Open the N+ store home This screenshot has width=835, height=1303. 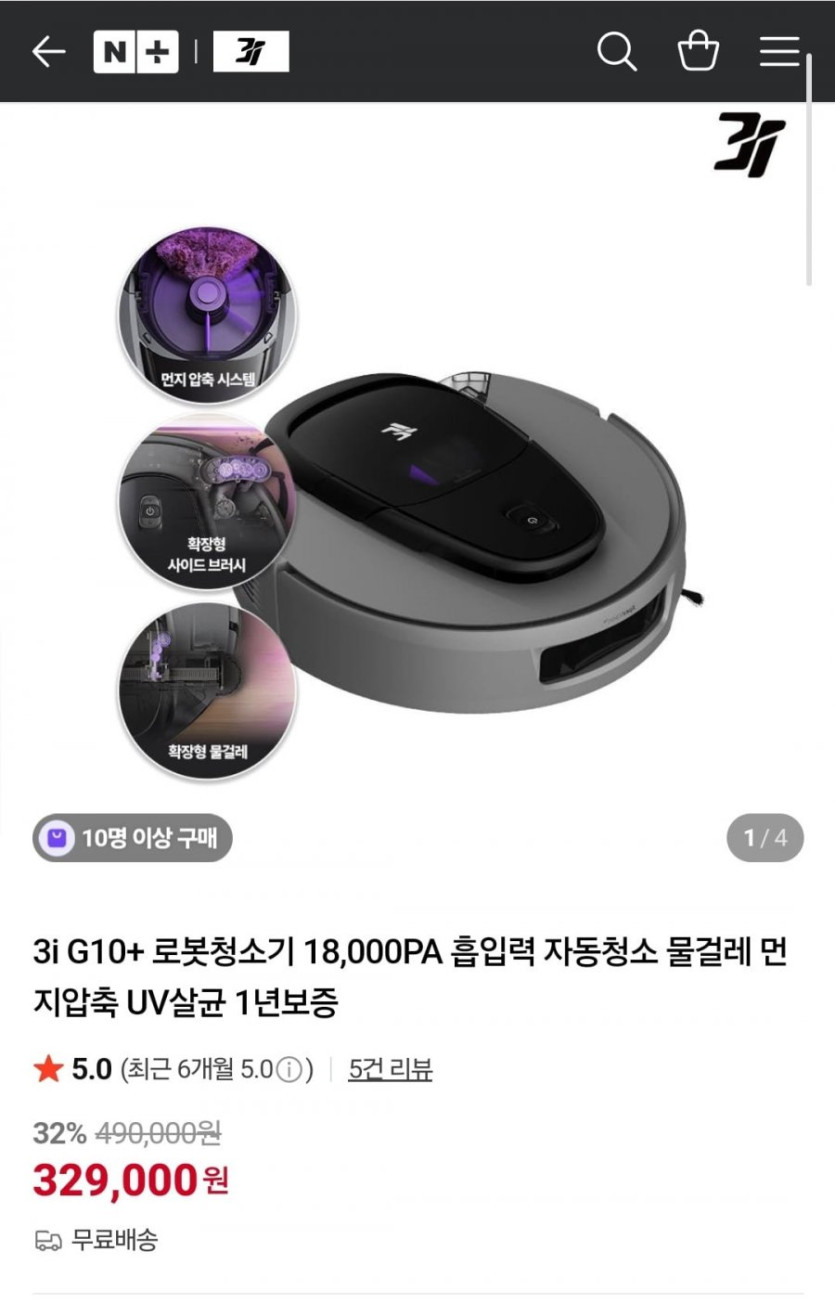(136, 52)
